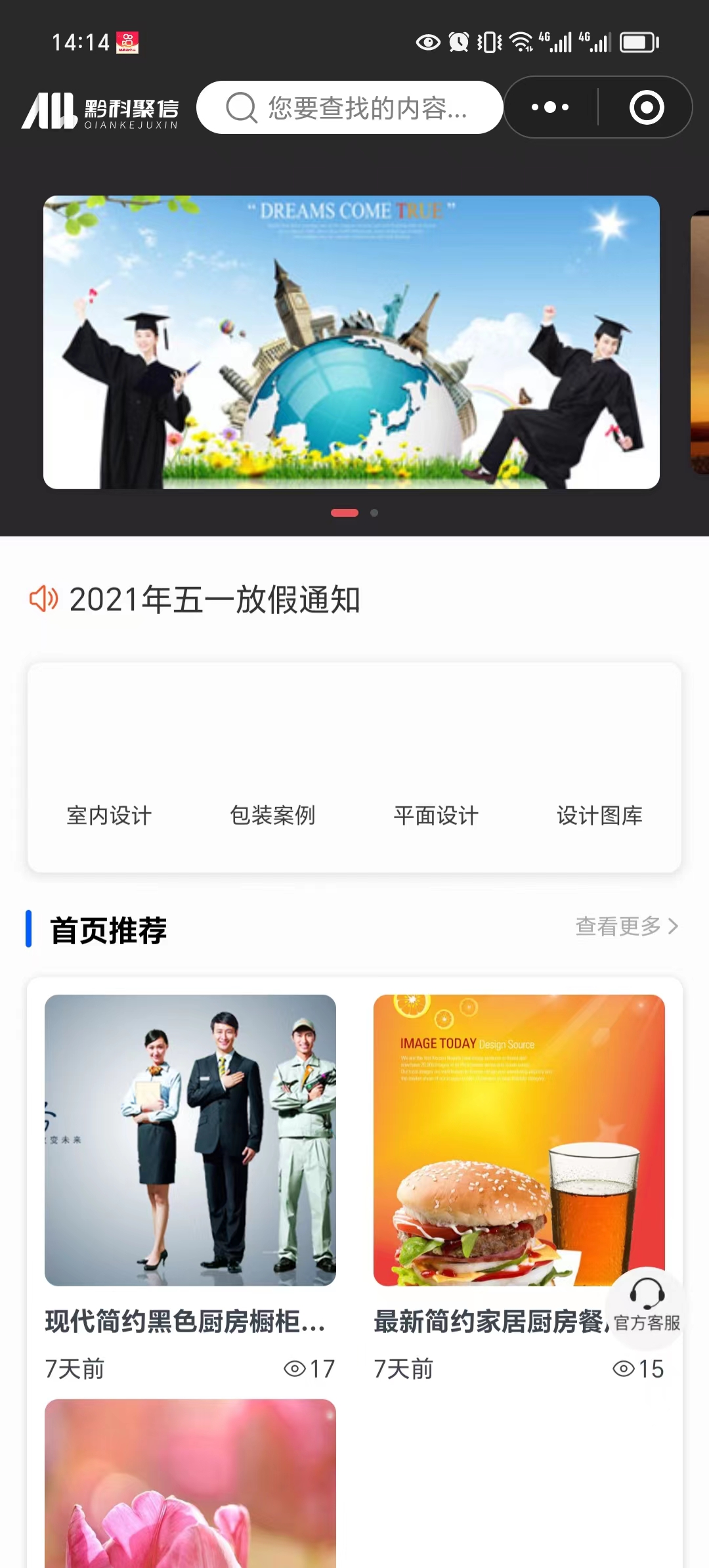
Task: Select the 平面设计 category
Action: click(x=435, y=816)
